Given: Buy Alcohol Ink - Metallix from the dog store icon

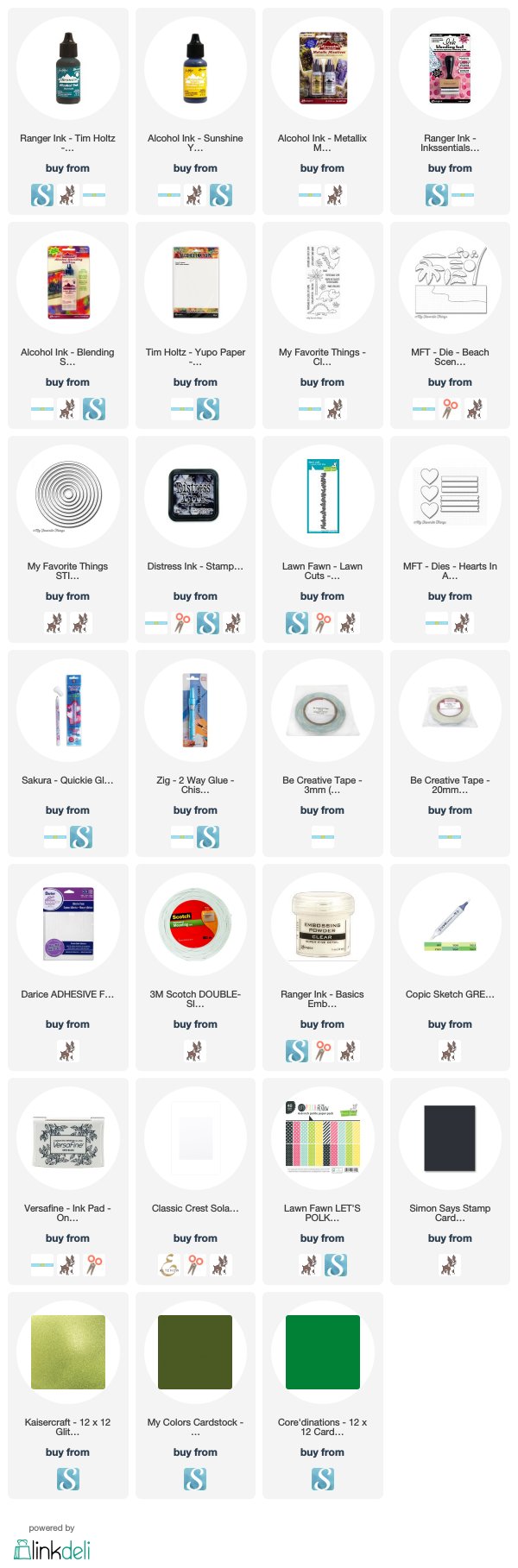Looking at the screenshot, I should (x=335, y=195).
